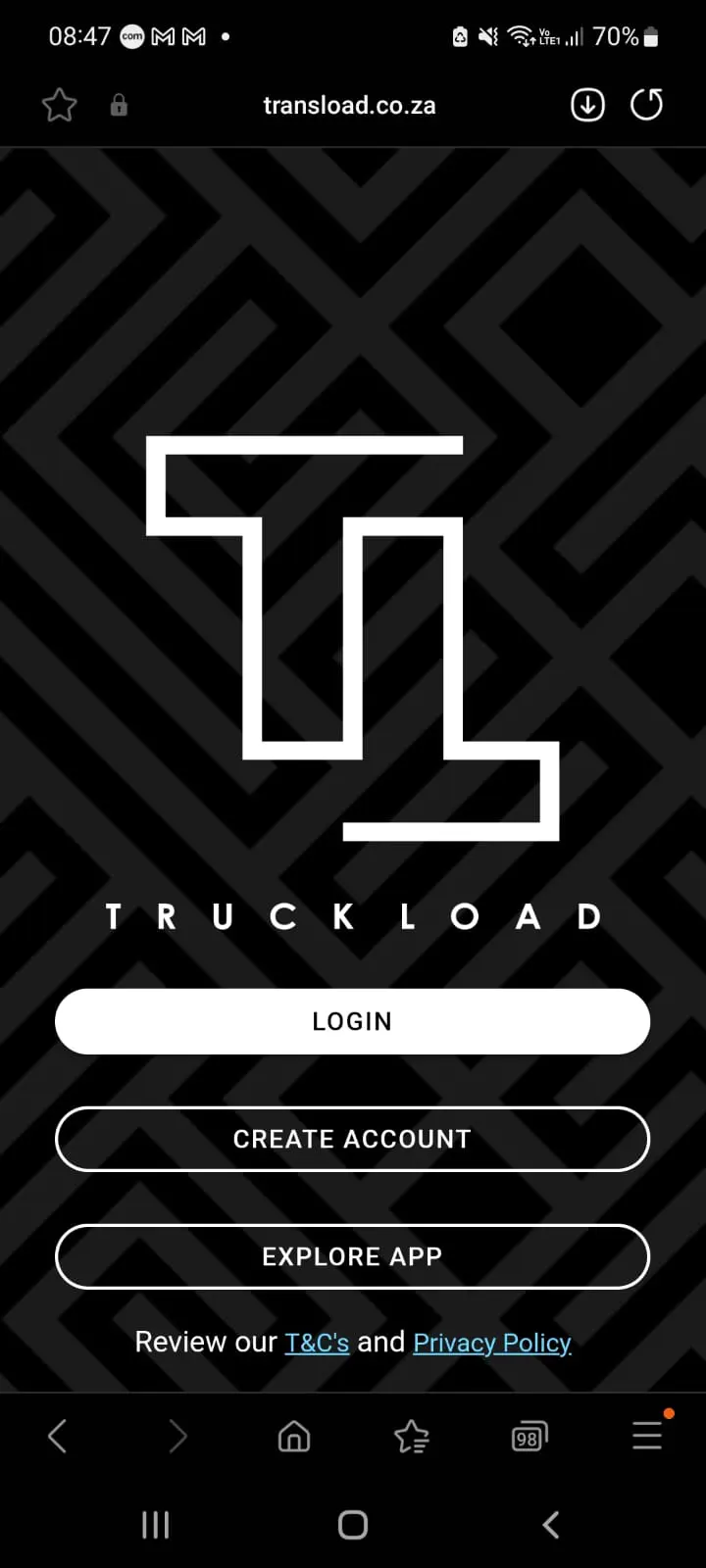This screenshot has width=706, height=1568.
Task: Go back to the previous page in browser
Action: [x=58, y=1437]
